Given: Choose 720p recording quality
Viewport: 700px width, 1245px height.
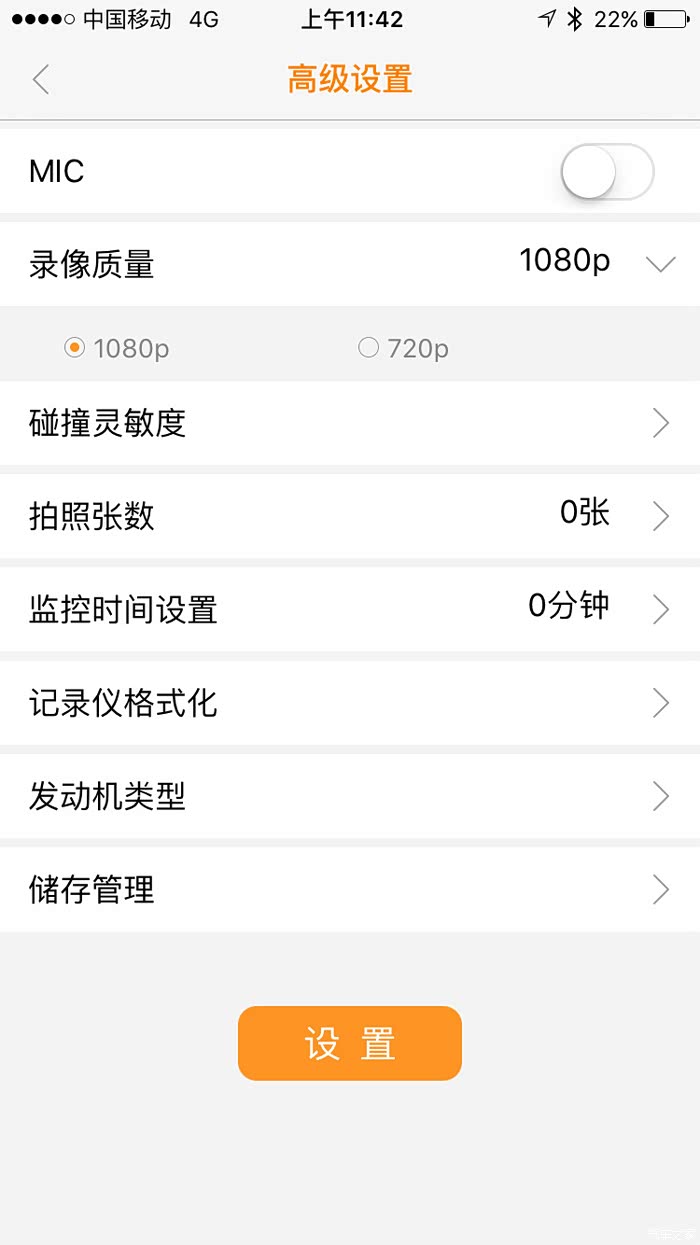Looking at the screenshot, I should point(369,348).
